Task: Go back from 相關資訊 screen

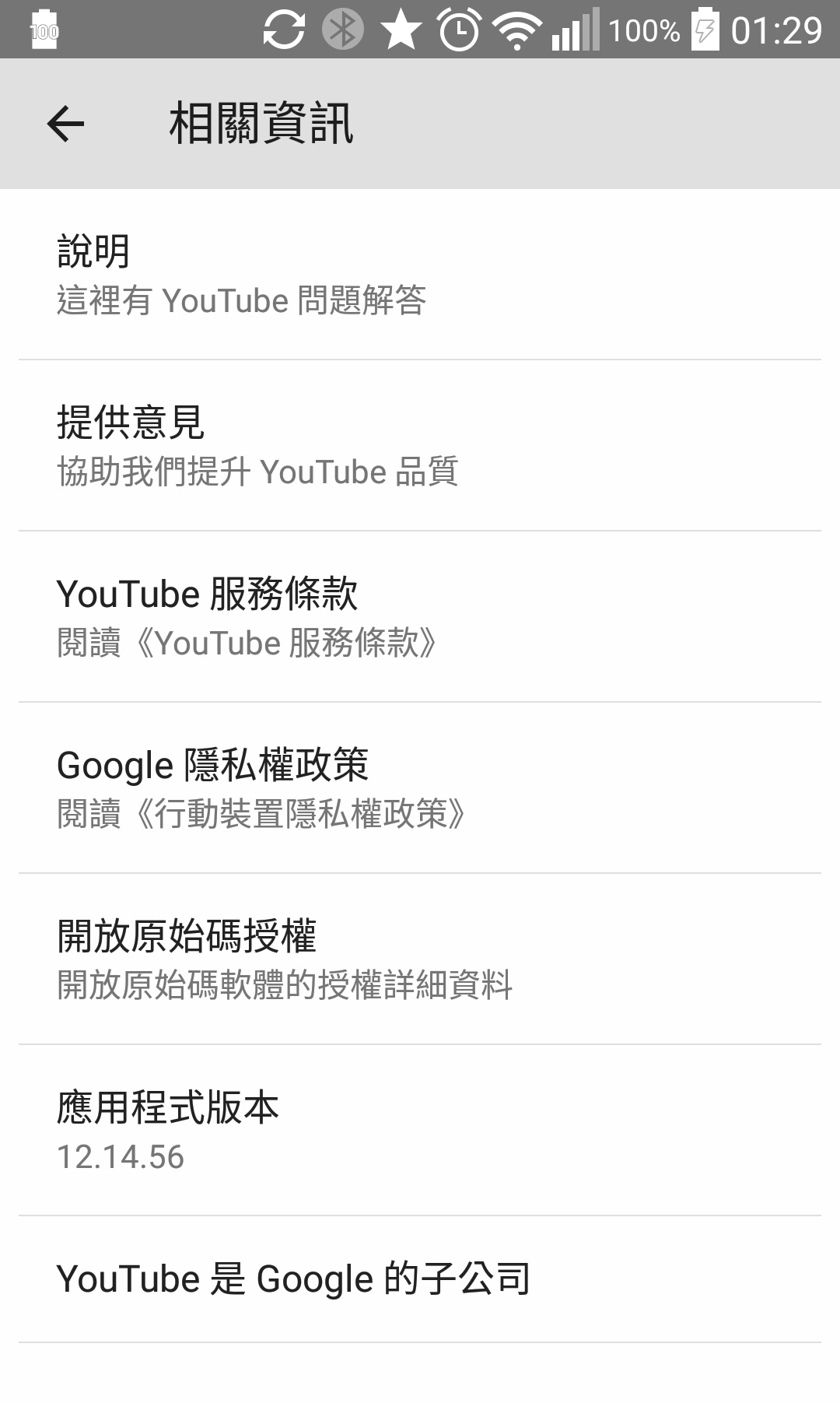Action: click(x=65, y=124)
